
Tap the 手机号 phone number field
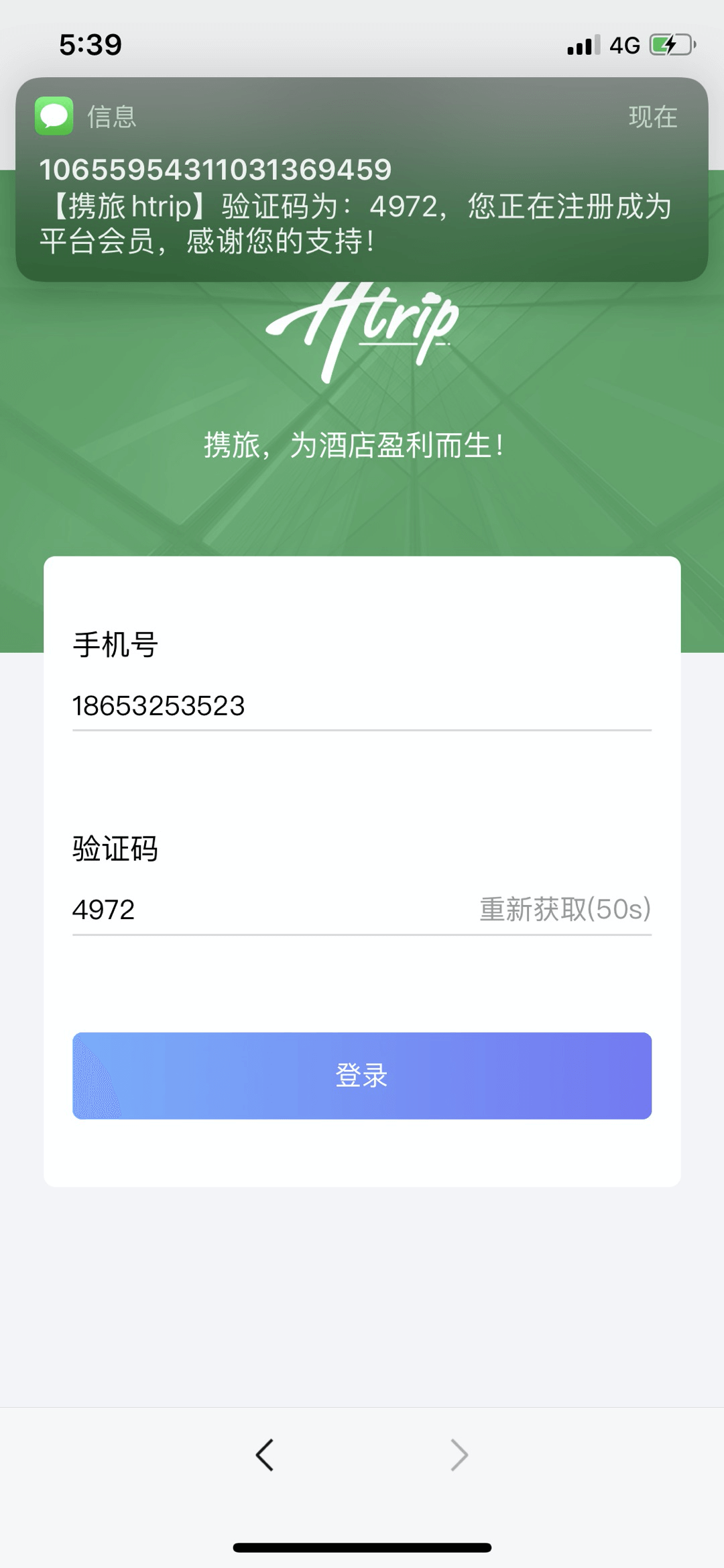[362, 706]
